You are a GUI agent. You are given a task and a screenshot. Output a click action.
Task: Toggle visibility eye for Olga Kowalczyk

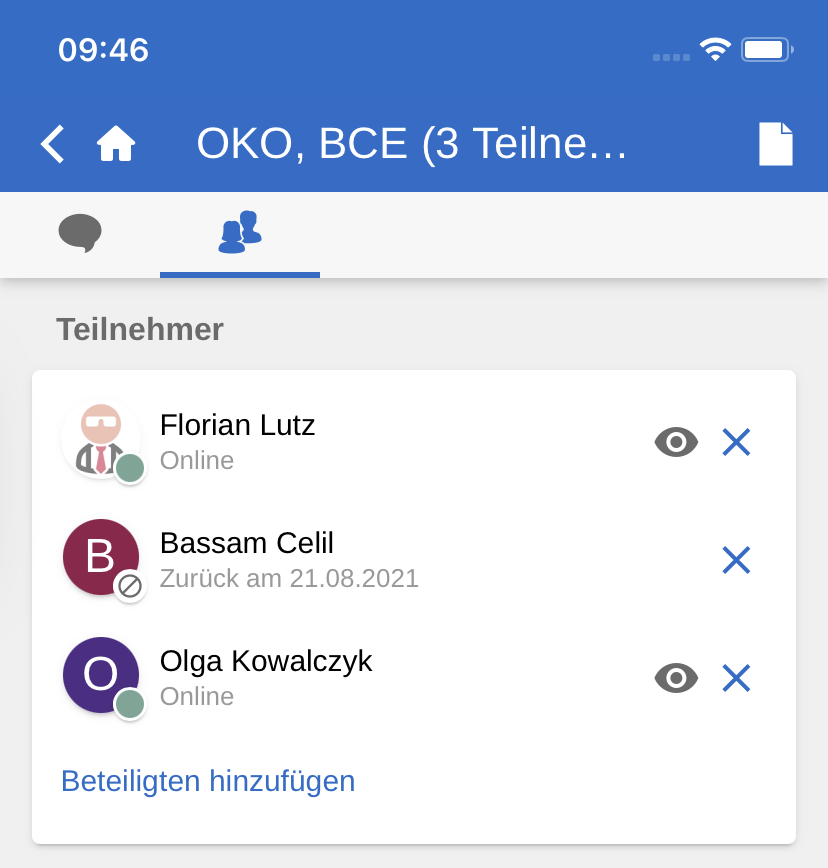[x=676, y=678]
